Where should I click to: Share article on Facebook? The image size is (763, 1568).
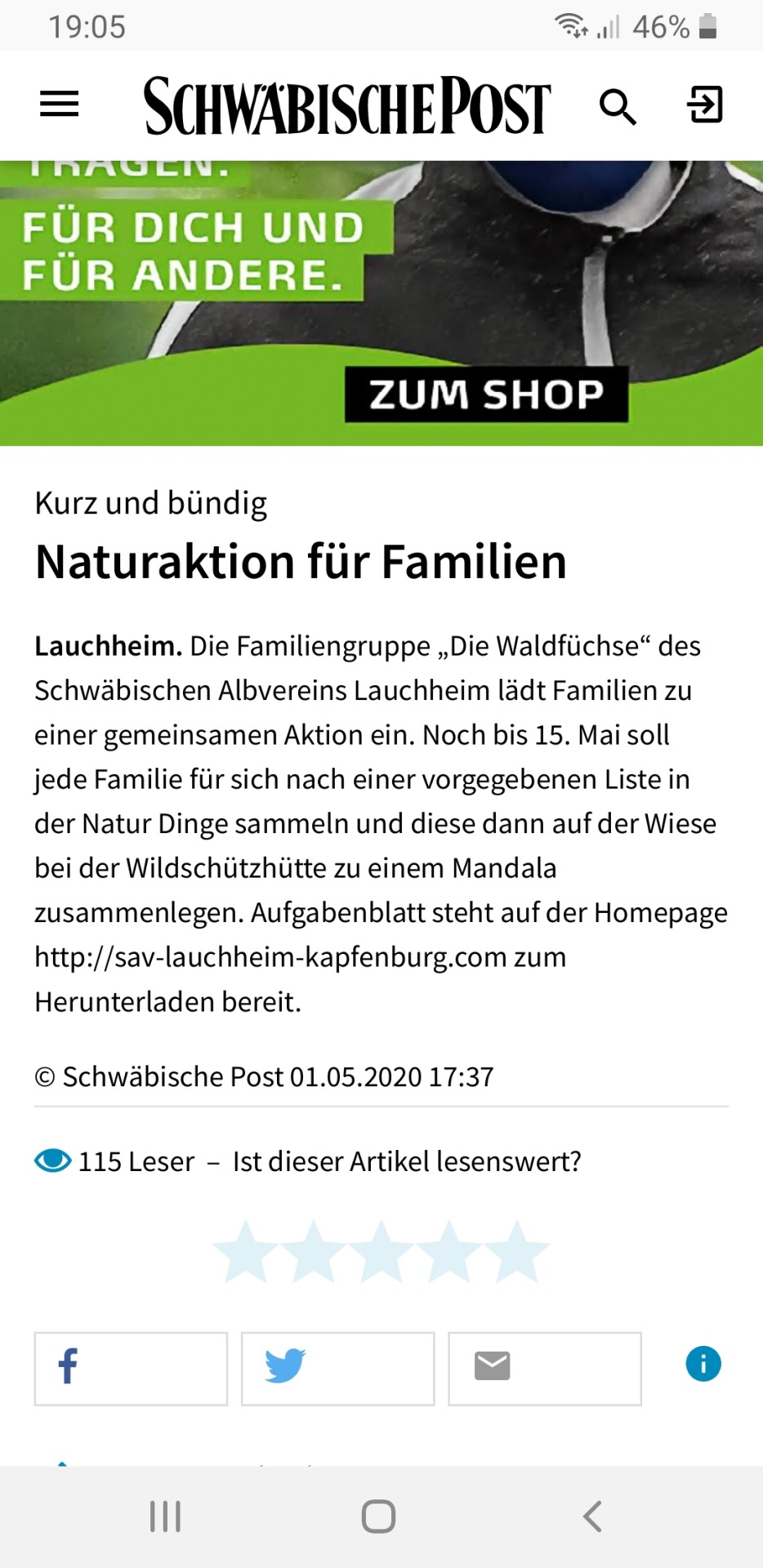pyautogui.click(x=131, y=1369)
